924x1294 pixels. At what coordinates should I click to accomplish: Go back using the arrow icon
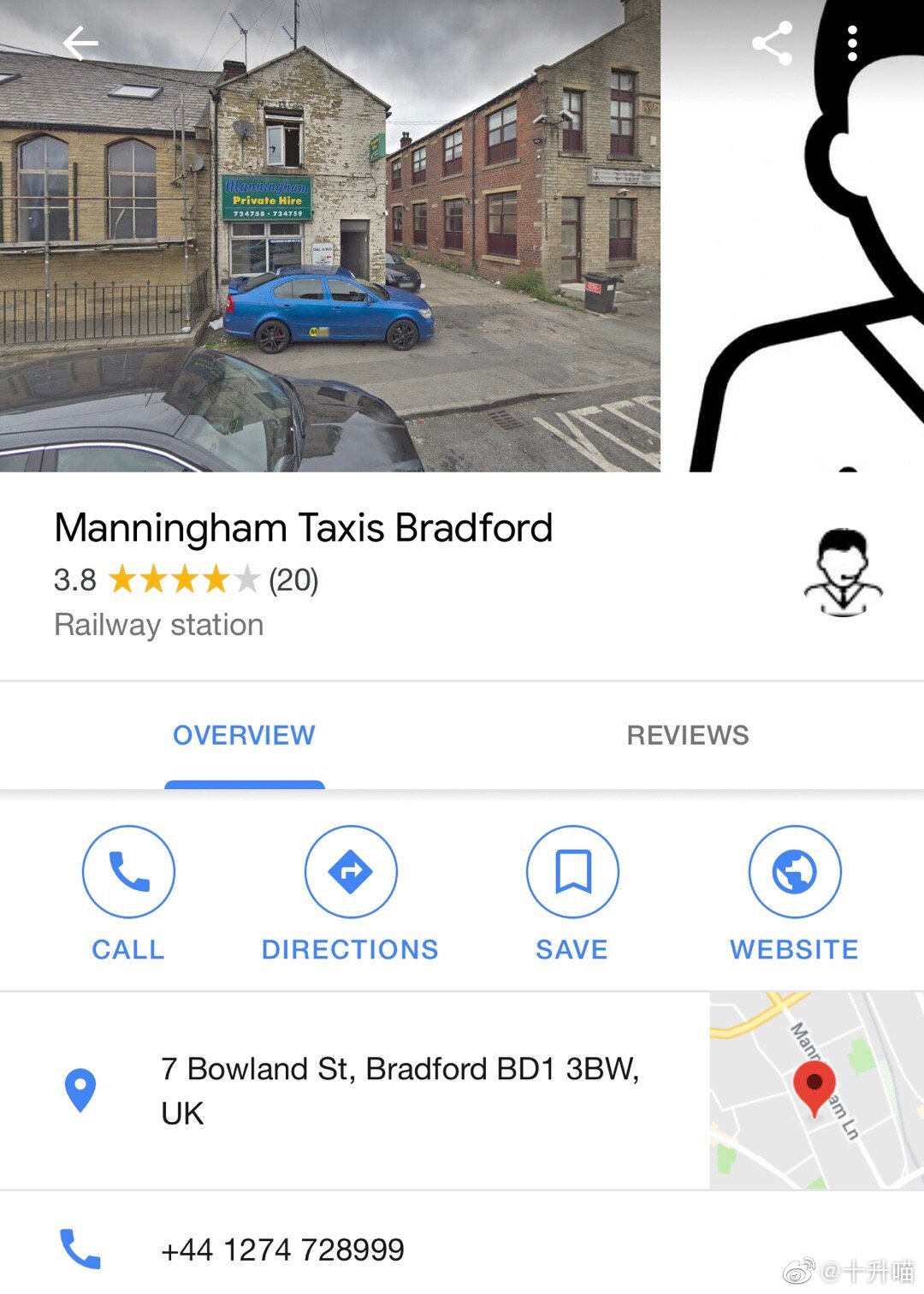(80, 44)
